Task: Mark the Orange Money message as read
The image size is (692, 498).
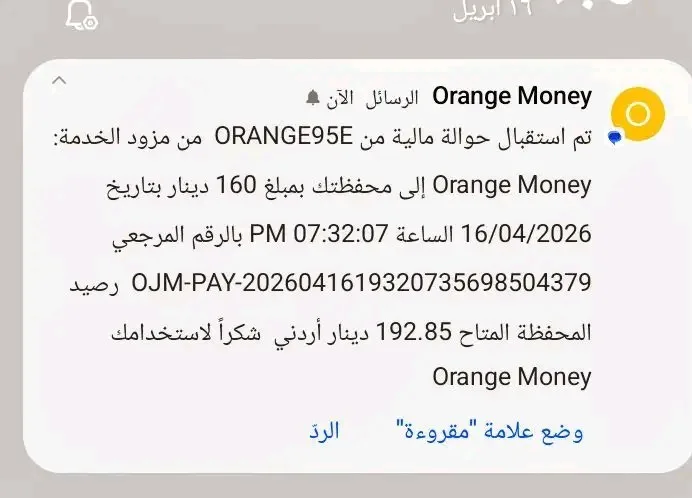Action: click(x=490, y=431)
